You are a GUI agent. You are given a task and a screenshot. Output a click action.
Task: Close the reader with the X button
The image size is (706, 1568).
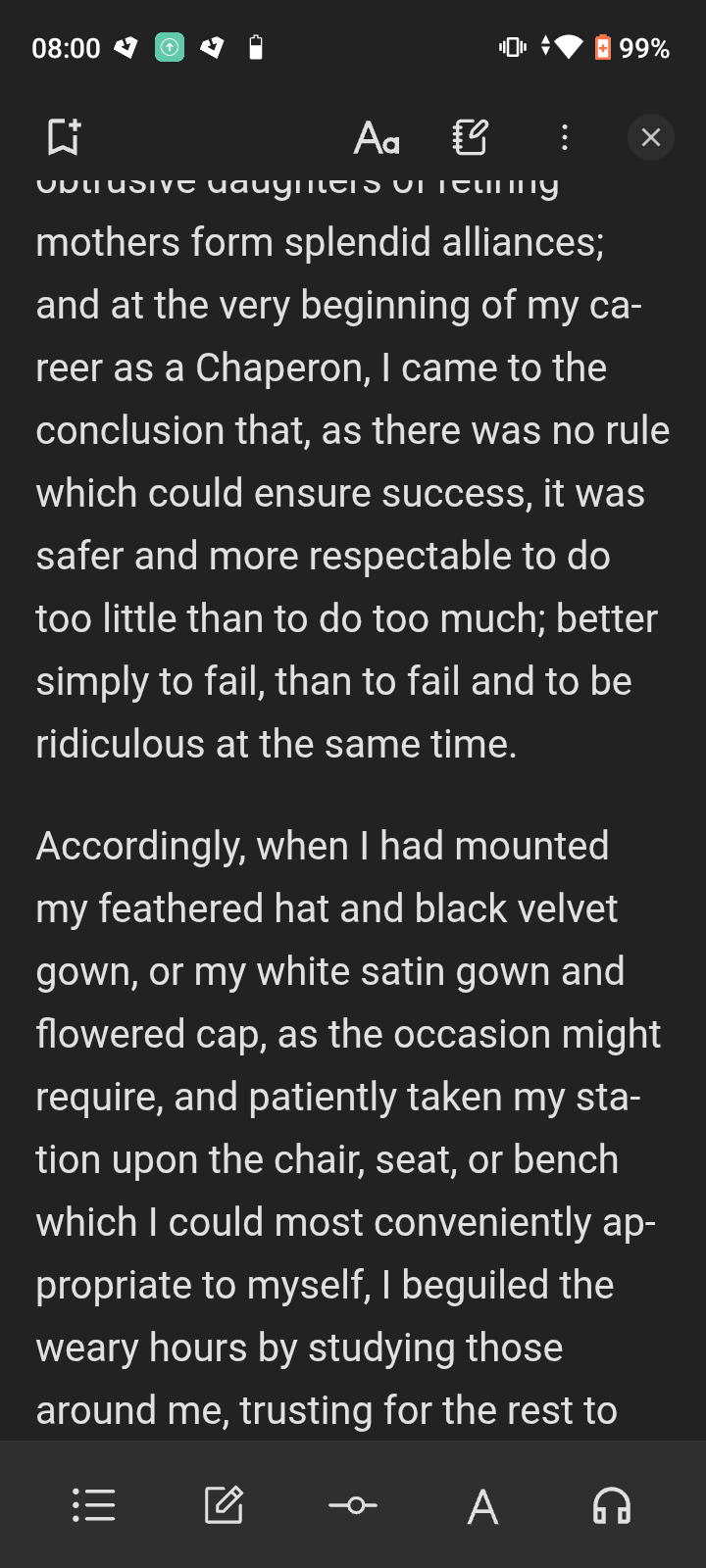[x=651, y=137]
